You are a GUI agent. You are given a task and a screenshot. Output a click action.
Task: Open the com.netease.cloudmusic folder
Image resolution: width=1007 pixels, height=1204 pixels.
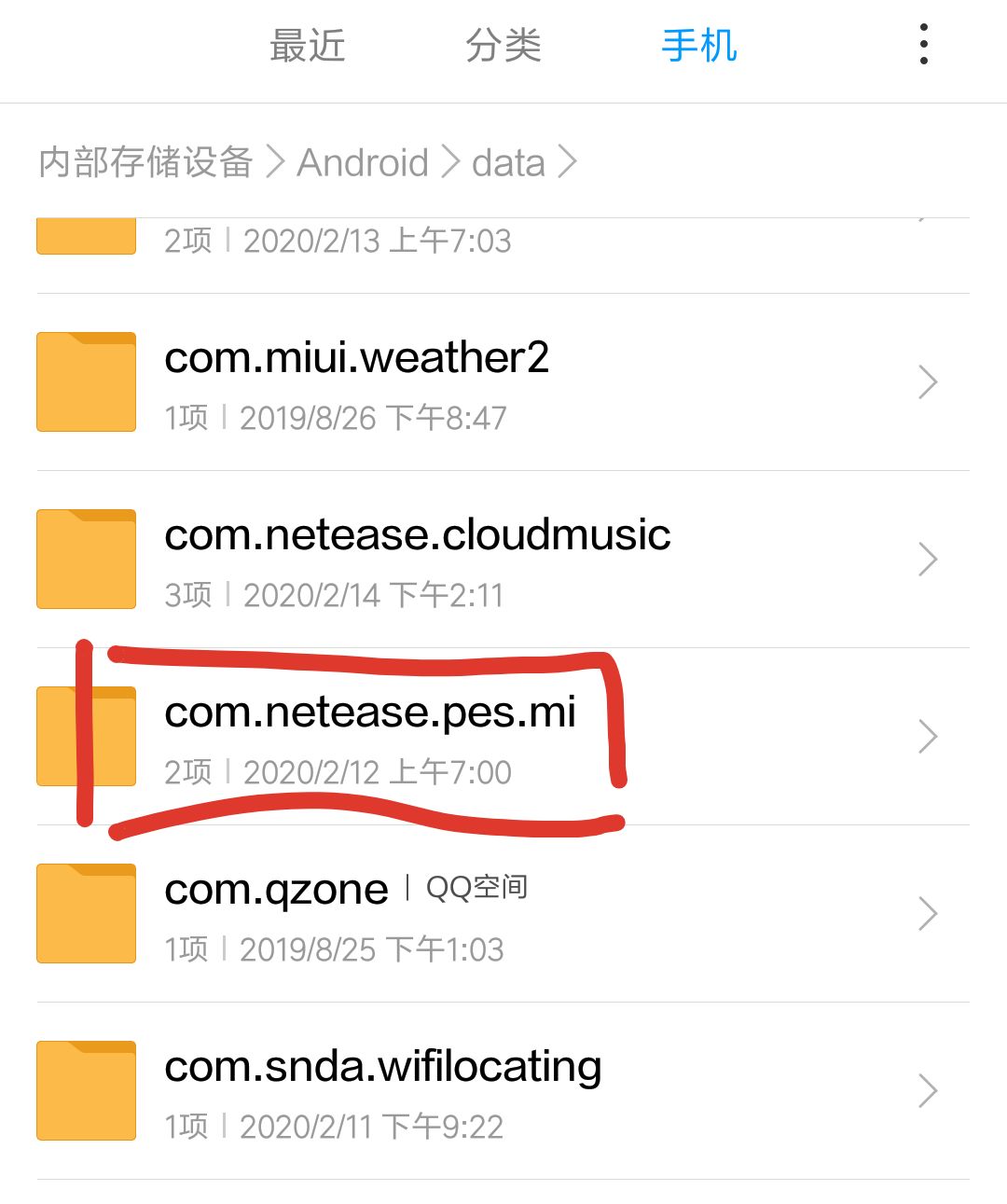click(x=504, y=560)
